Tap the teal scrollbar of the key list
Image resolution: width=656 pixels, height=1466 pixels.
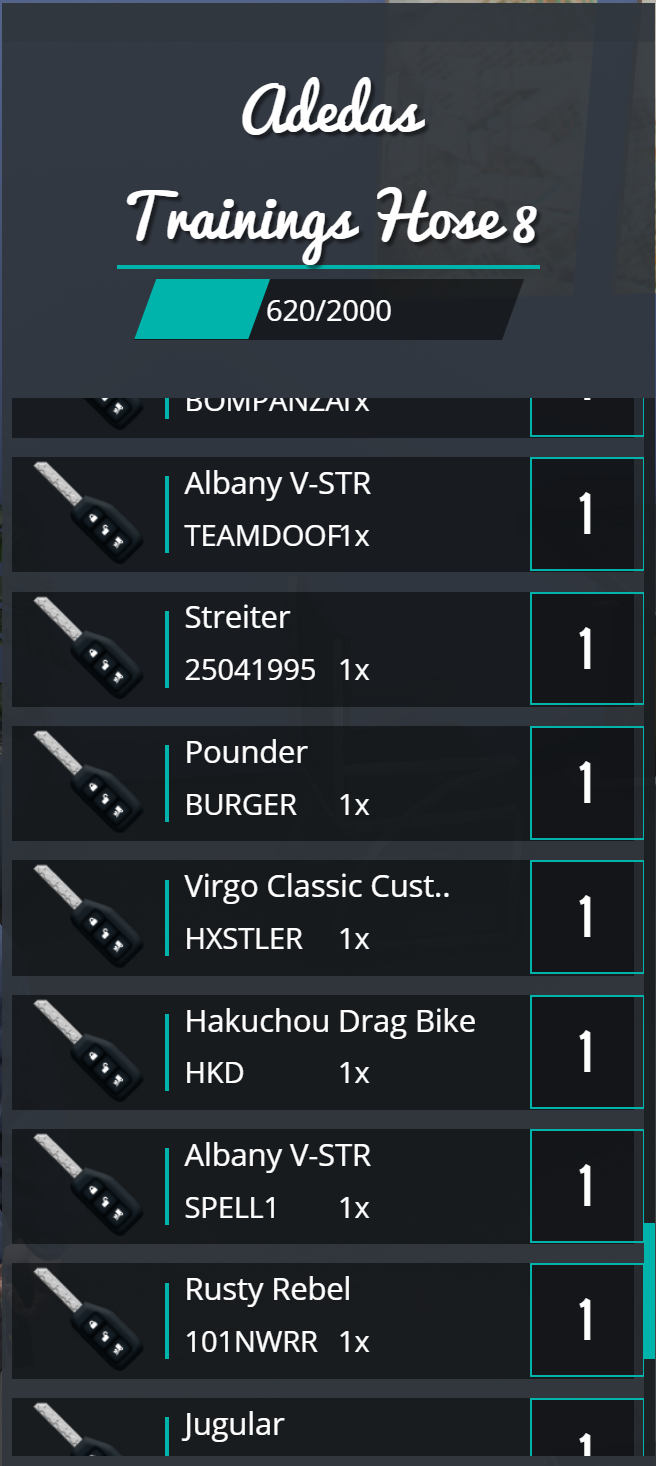(649, 1290)
